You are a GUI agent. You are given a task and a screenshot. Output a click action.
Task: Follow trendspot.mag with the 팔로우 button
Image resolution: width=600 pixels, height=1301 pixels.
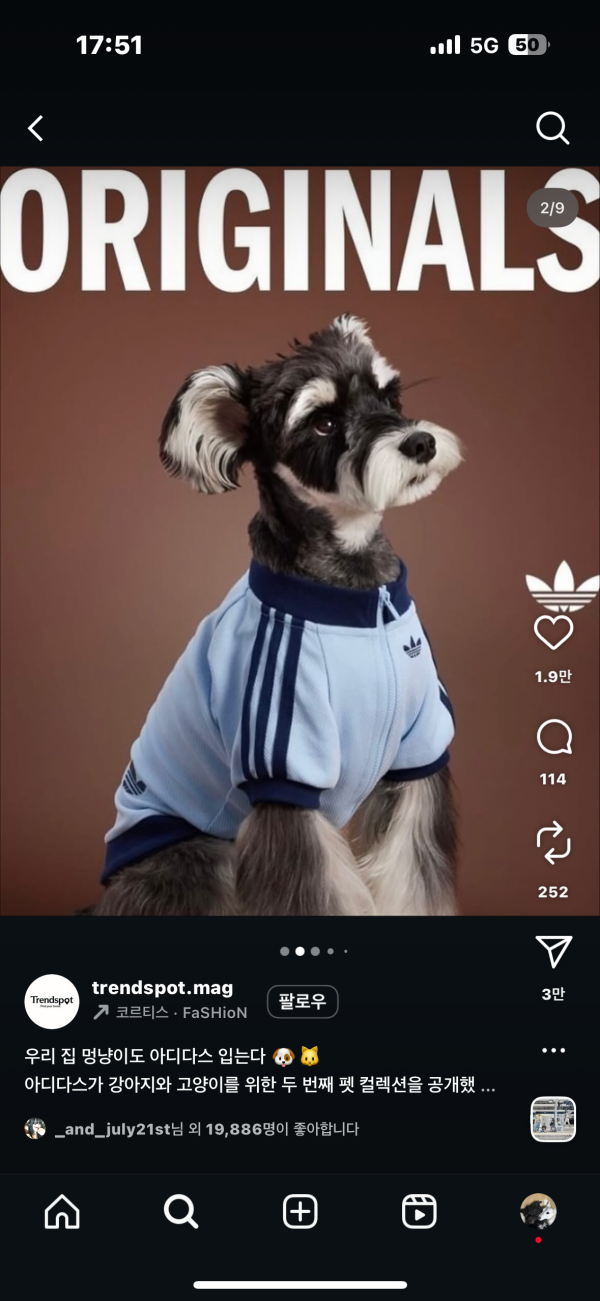tap(302, 1001)
